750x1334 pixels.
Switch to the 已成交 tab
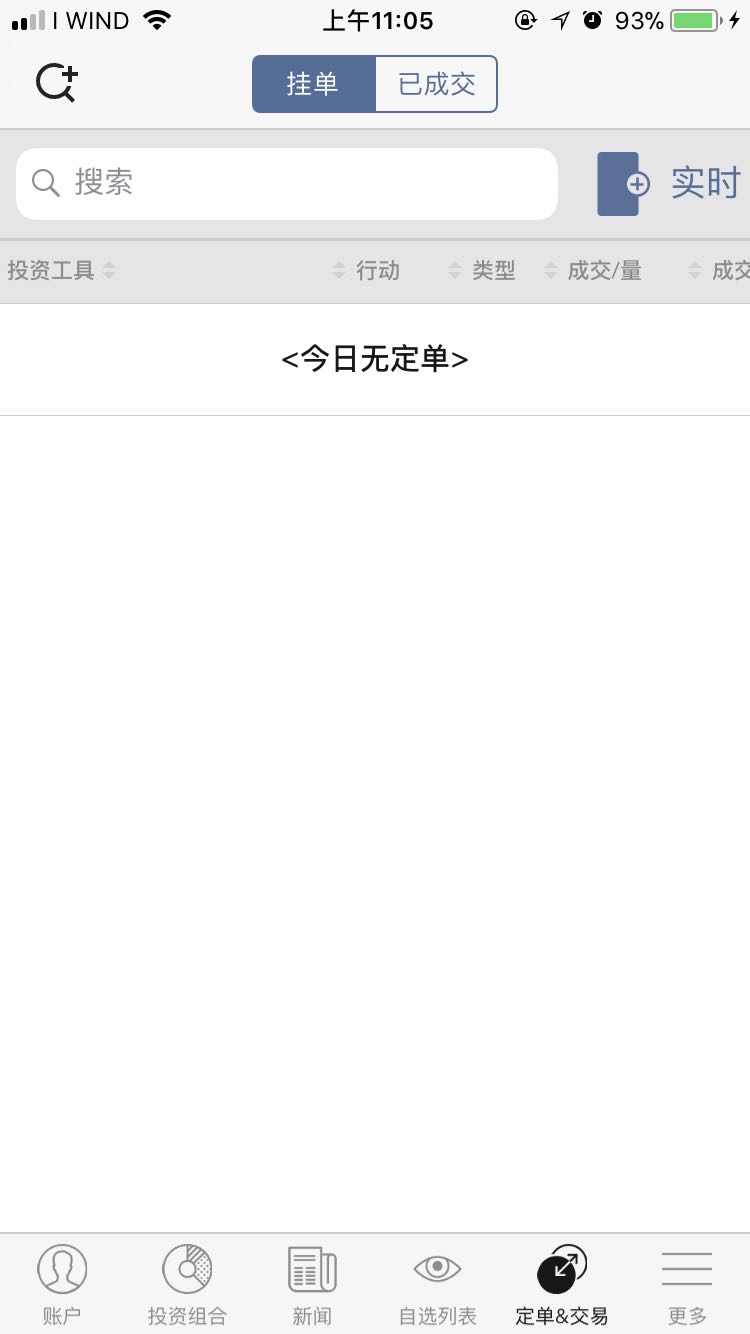pyautogui.click(x=436, y=84)
